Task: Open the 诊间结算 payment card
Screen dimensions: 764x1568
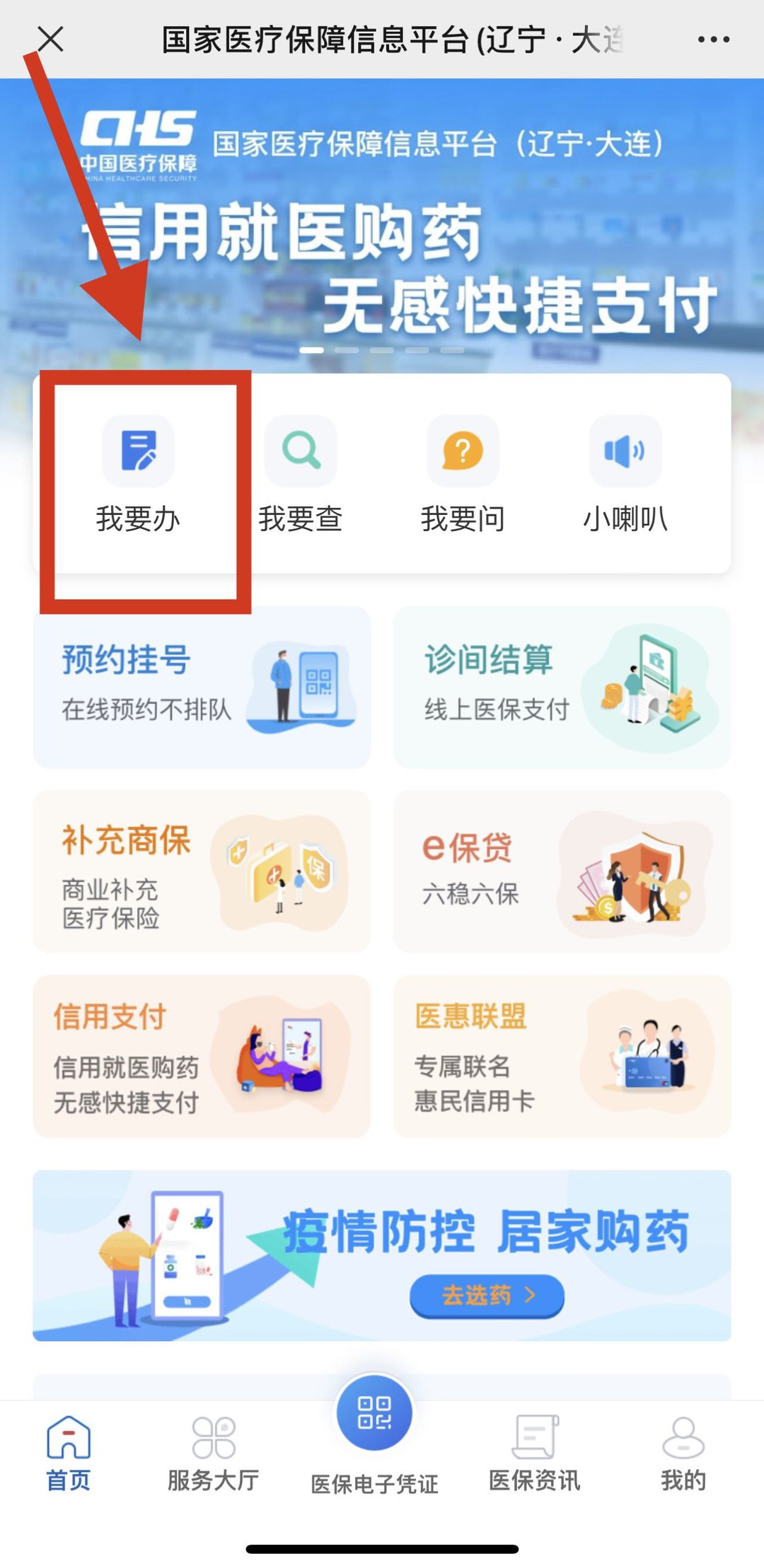Action: click(562, 687)
